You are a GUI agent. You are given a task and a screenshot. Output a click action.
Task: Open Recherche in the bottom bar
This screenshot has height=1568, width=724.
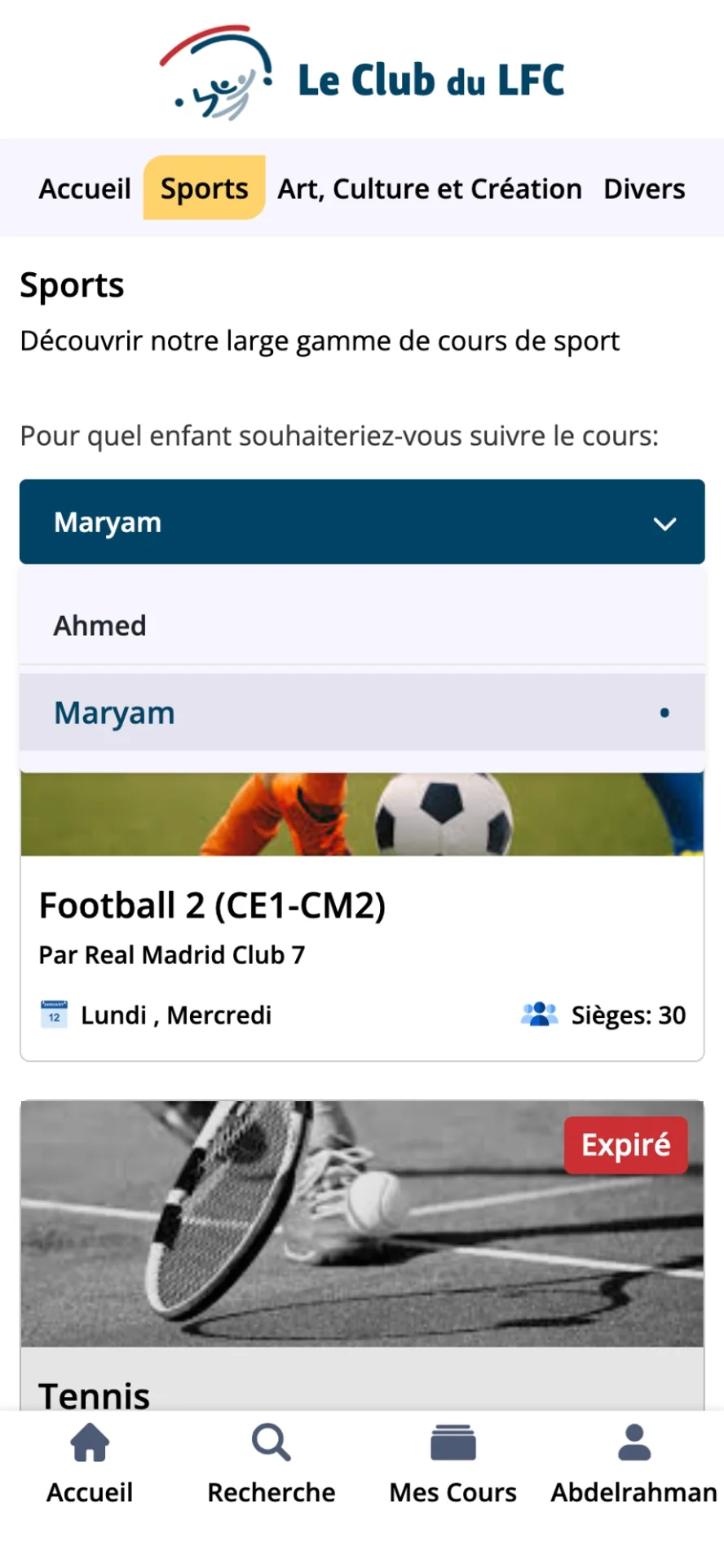[x=271, y=1464]
